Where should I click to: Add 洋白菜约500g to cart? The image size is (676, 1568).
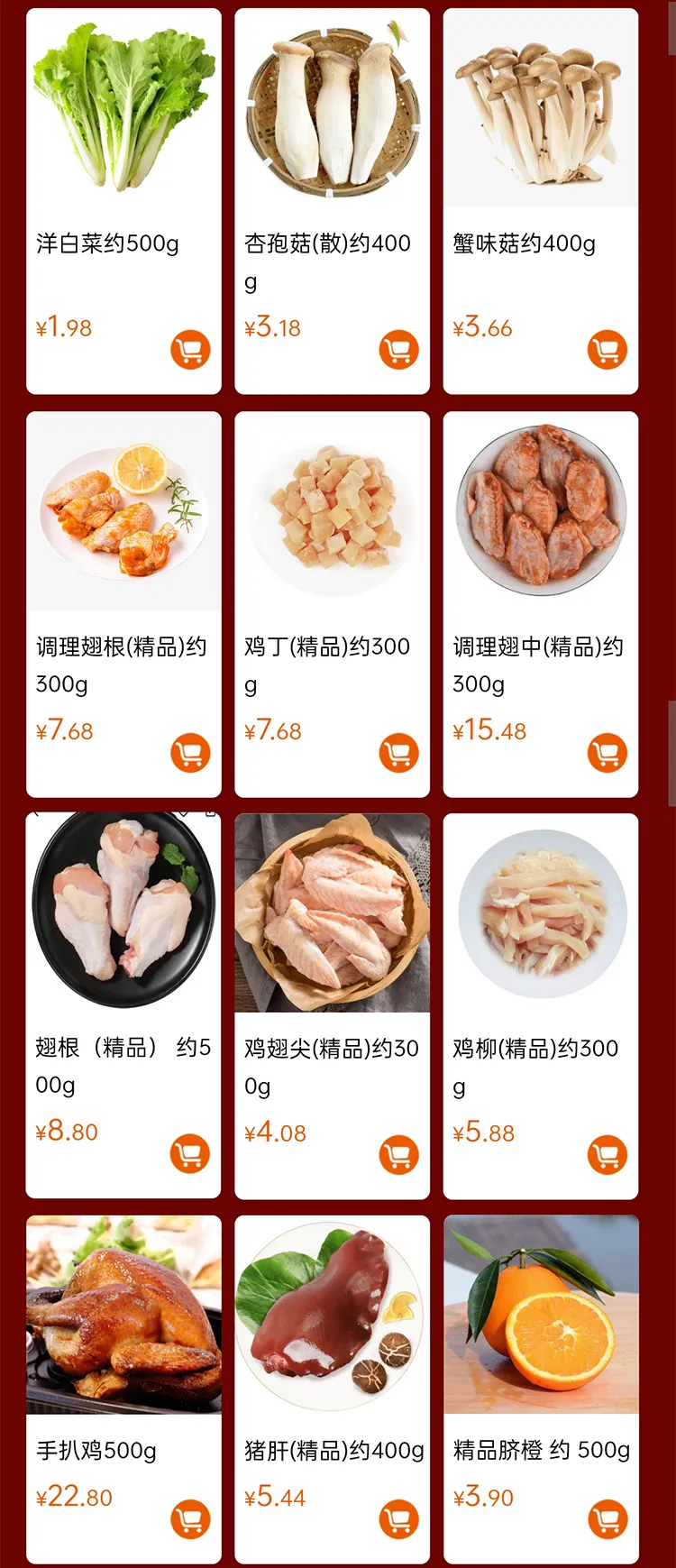coord(190,350)
